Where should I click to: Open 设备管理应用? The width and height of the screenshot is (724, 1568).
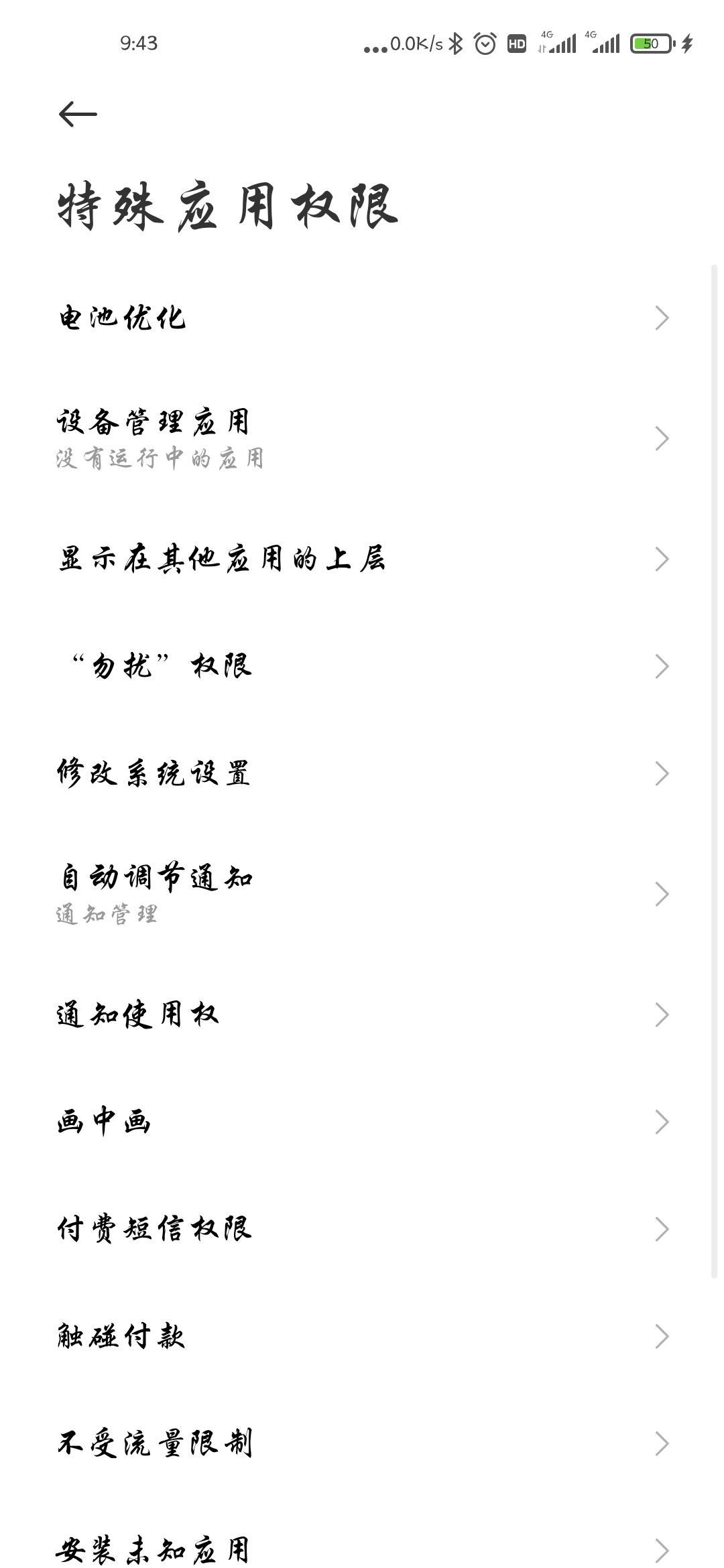[362, 438]
